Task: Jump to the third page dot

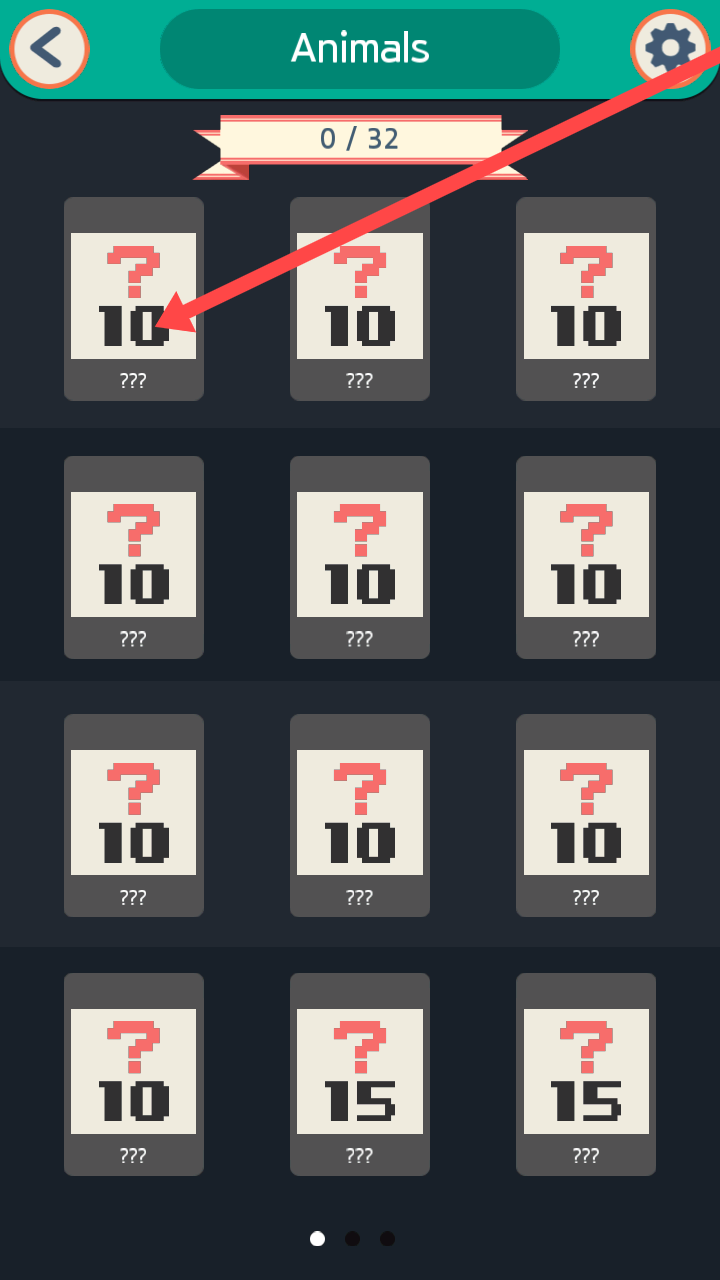Action: (387, 1238)
